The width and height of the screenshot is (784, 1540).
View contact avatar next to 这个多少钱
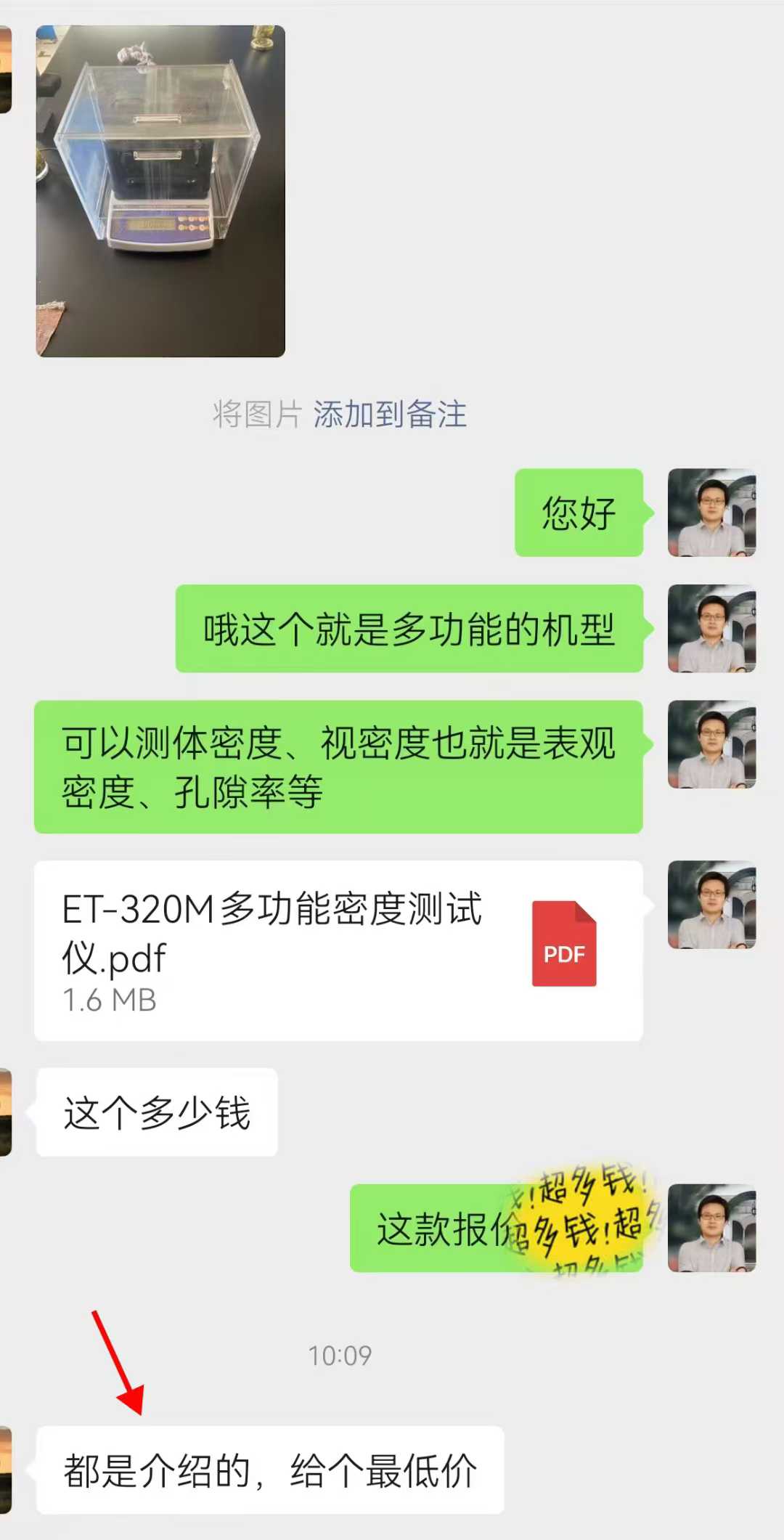click(6, 1112)
